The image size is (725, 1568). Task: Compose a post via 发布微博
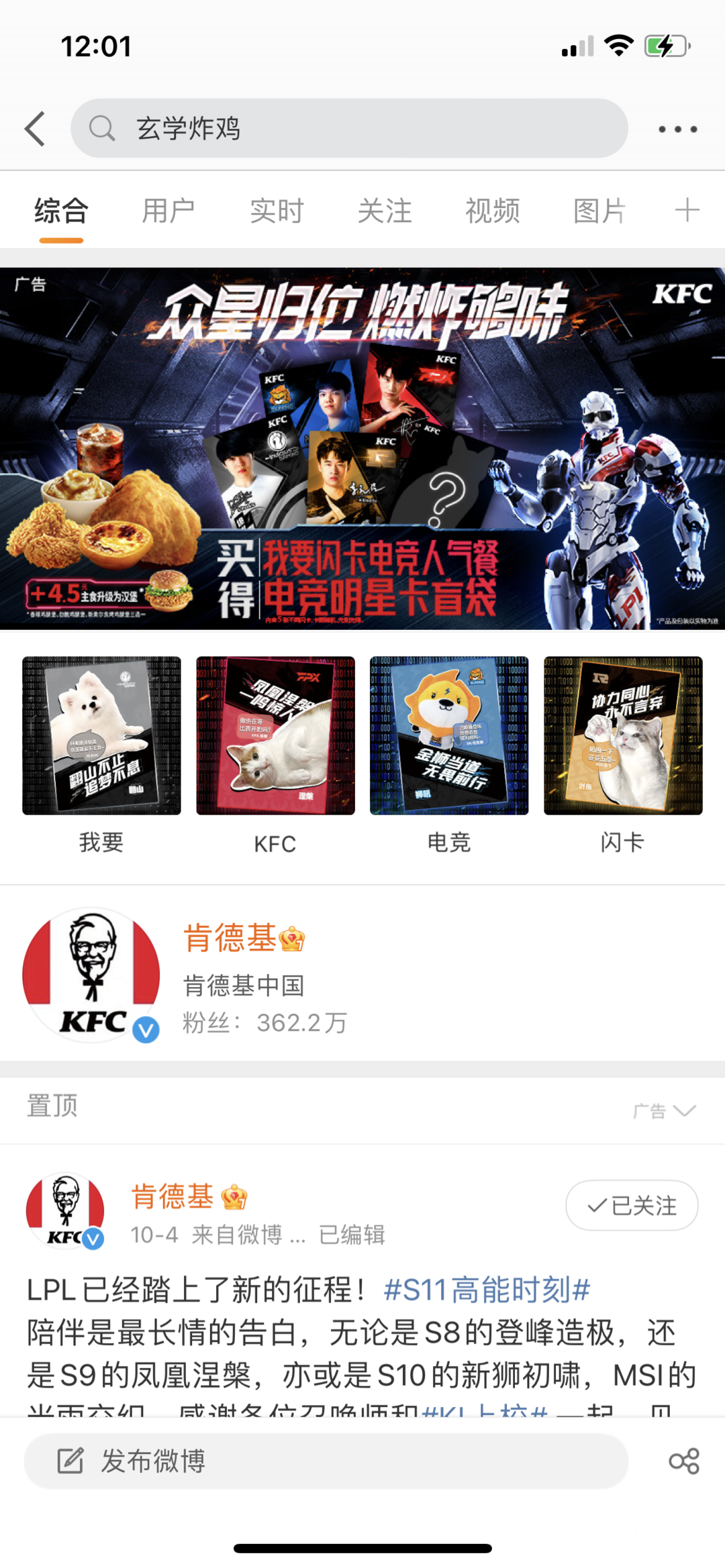326,1461
